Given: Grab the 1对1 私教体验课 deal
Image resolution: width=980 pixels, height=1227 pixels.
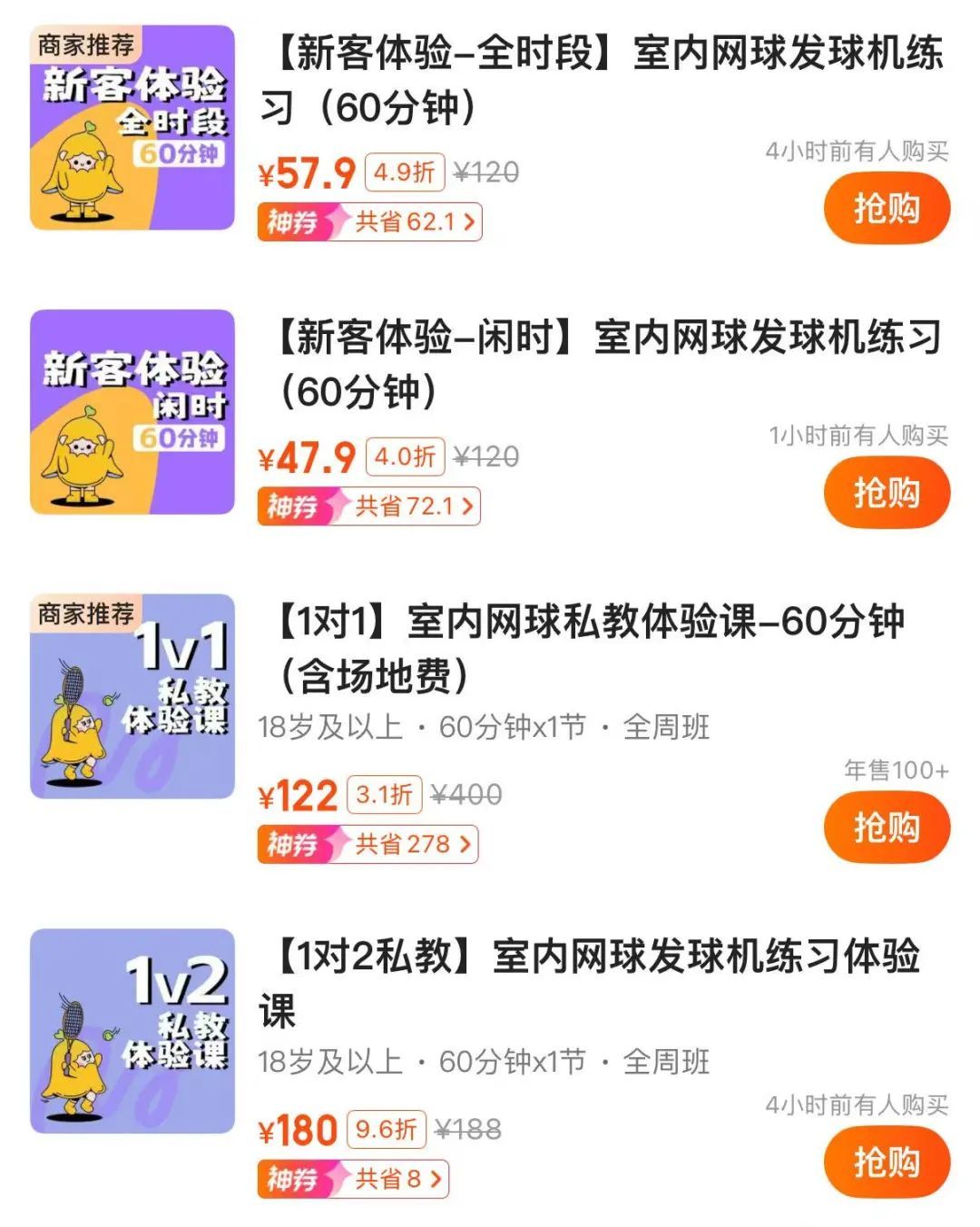Looking at the screenshot, I should point(886,828).
